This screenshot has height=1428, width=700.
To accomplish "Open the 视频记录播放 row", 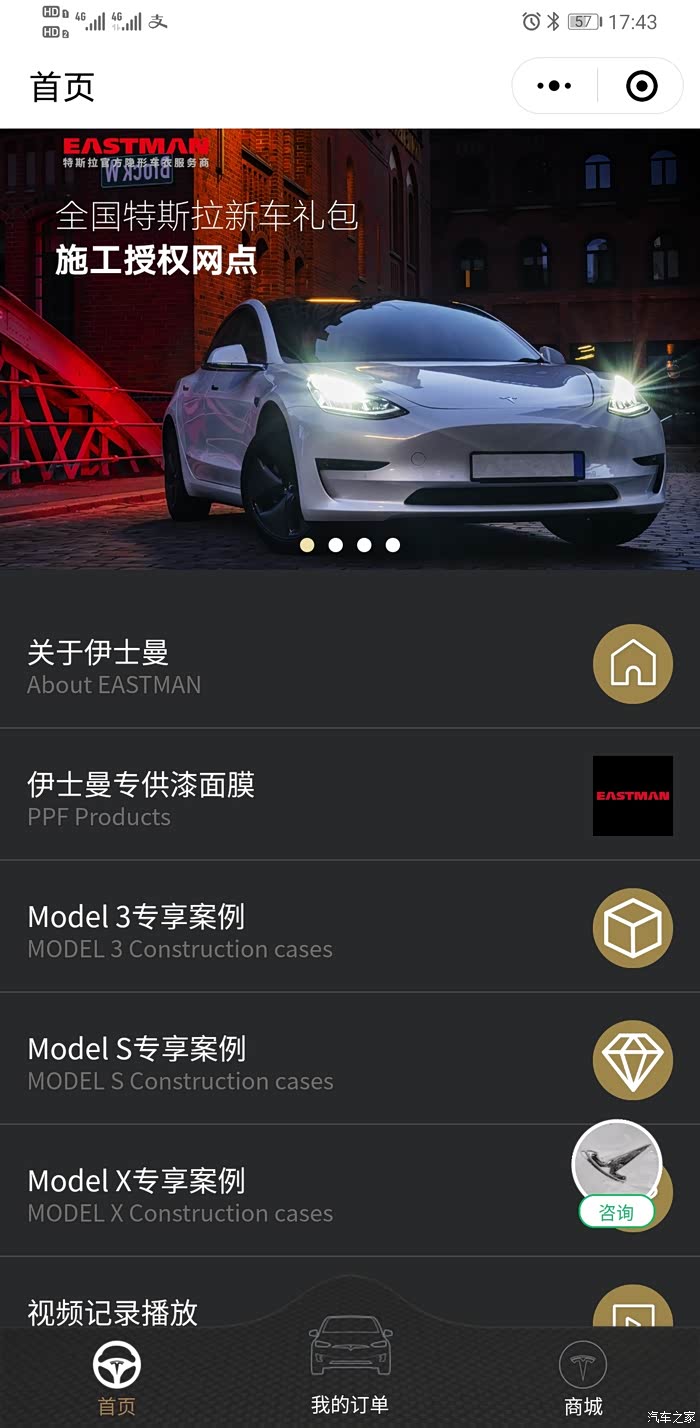I will (350, 1292).
